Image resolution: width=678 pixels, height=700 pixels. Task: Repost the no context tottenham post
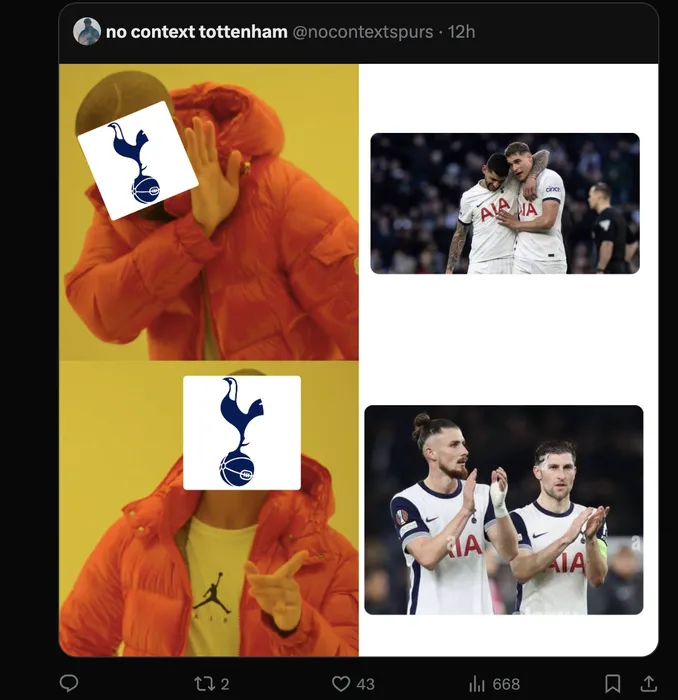[x=204, y=683]
